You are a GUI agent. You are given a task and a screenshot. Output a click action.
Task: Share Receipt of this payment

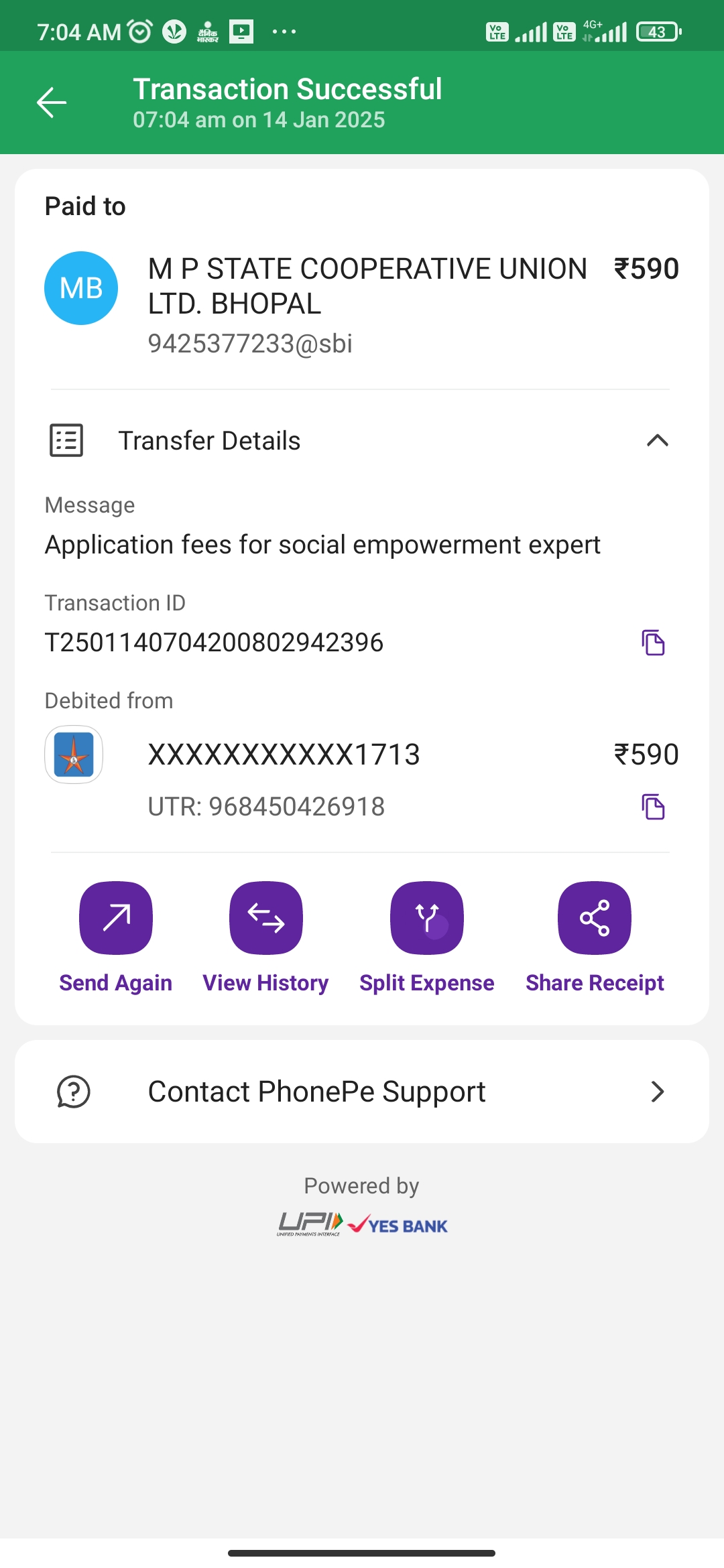[595, 938]
